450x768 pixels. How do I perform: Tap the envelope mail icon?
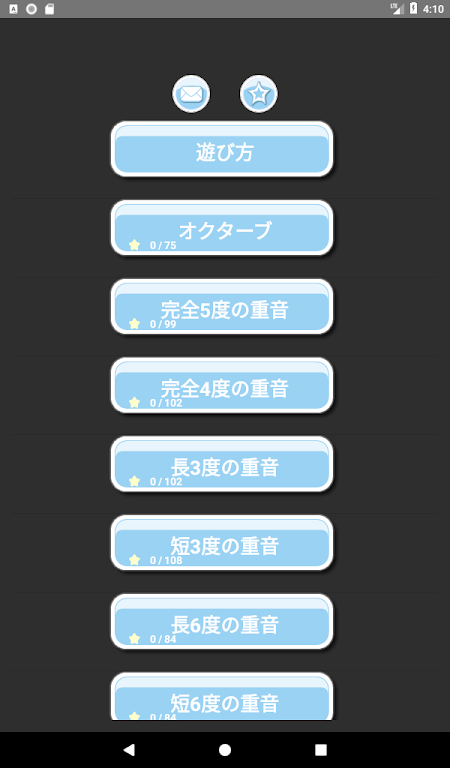coord(191,94)
